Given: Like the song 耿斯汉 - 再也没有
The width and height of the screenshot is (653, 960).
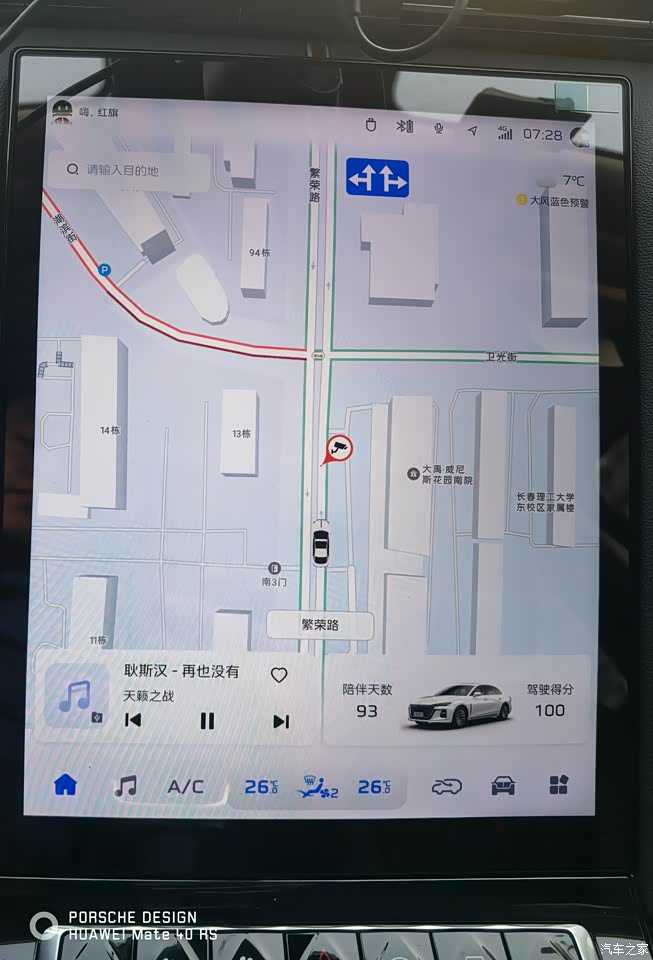Looking at the screenshot, I should 279,675.
